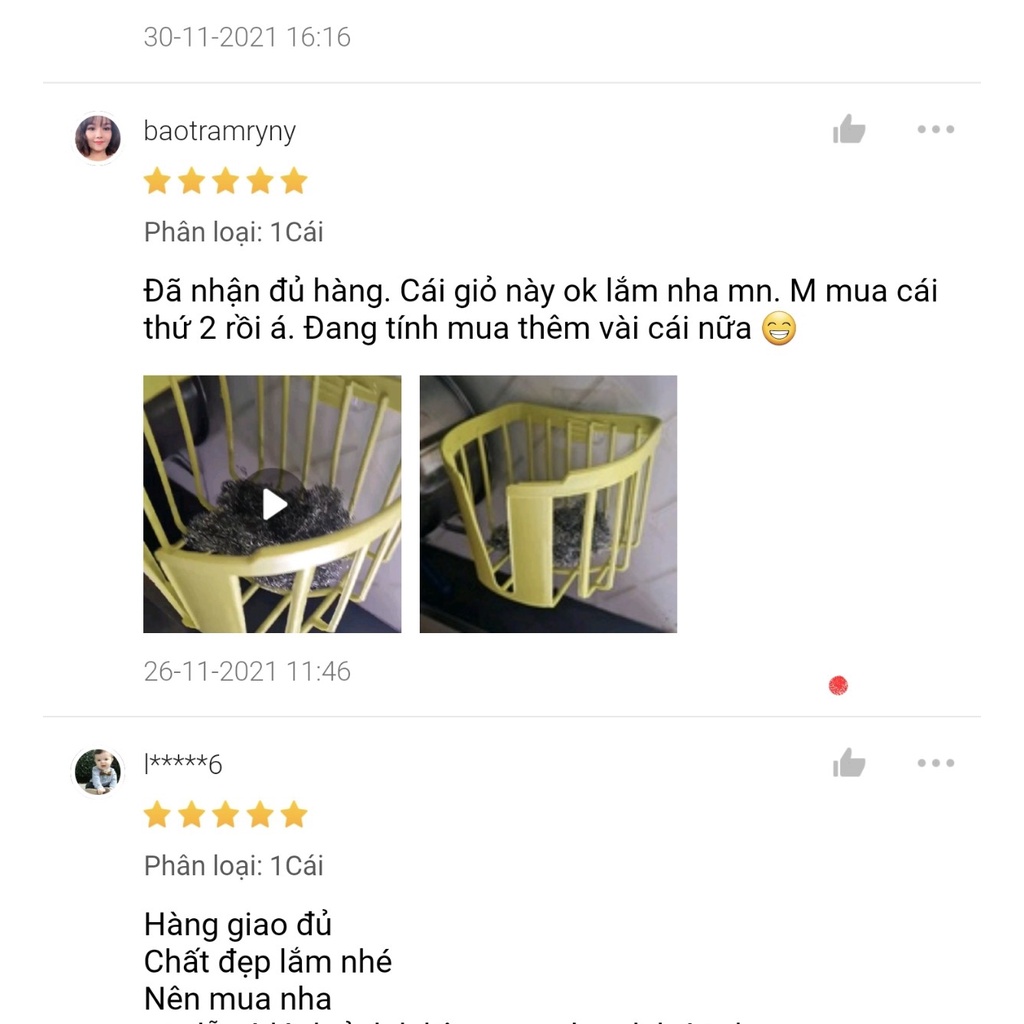1024x1024 pixels.
Task: Open overflow menu on baotramryny's review
Action: pyautogui.click(x=935, y=130)
